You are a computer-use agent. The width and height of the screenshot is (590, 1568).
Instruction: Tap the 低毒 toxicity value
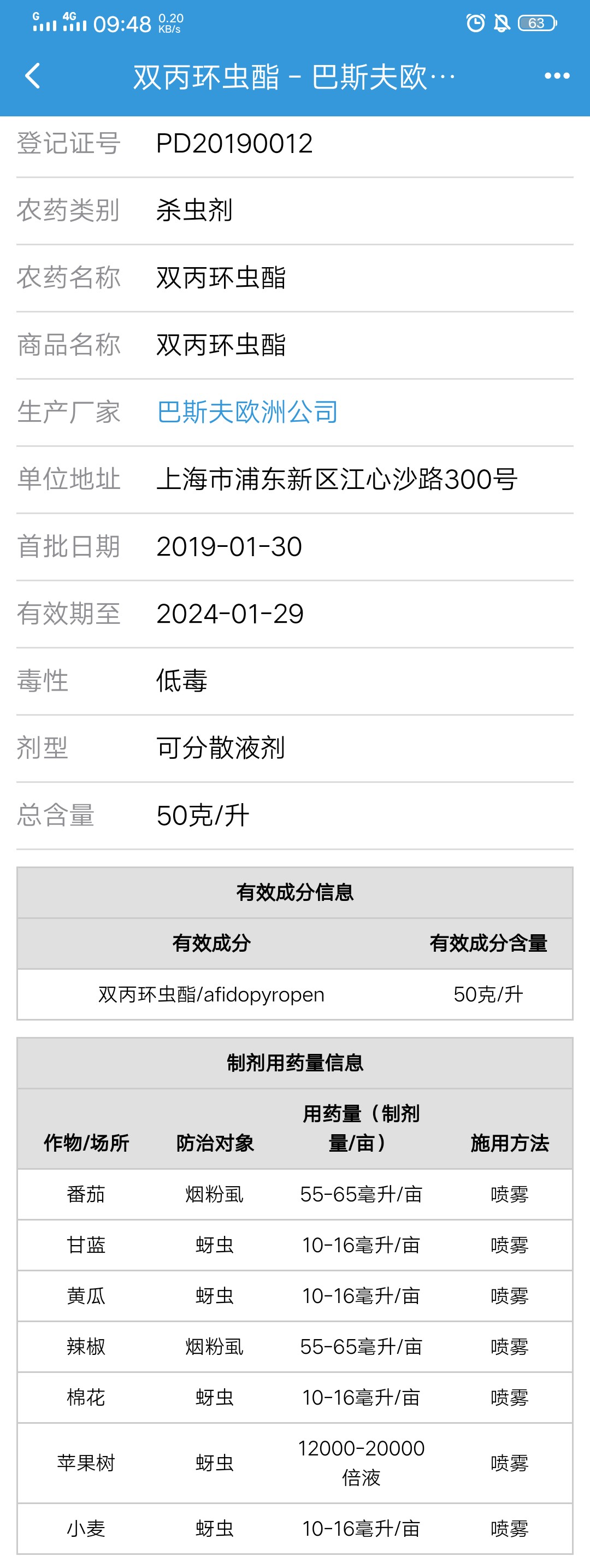click(x=182, y=682)
